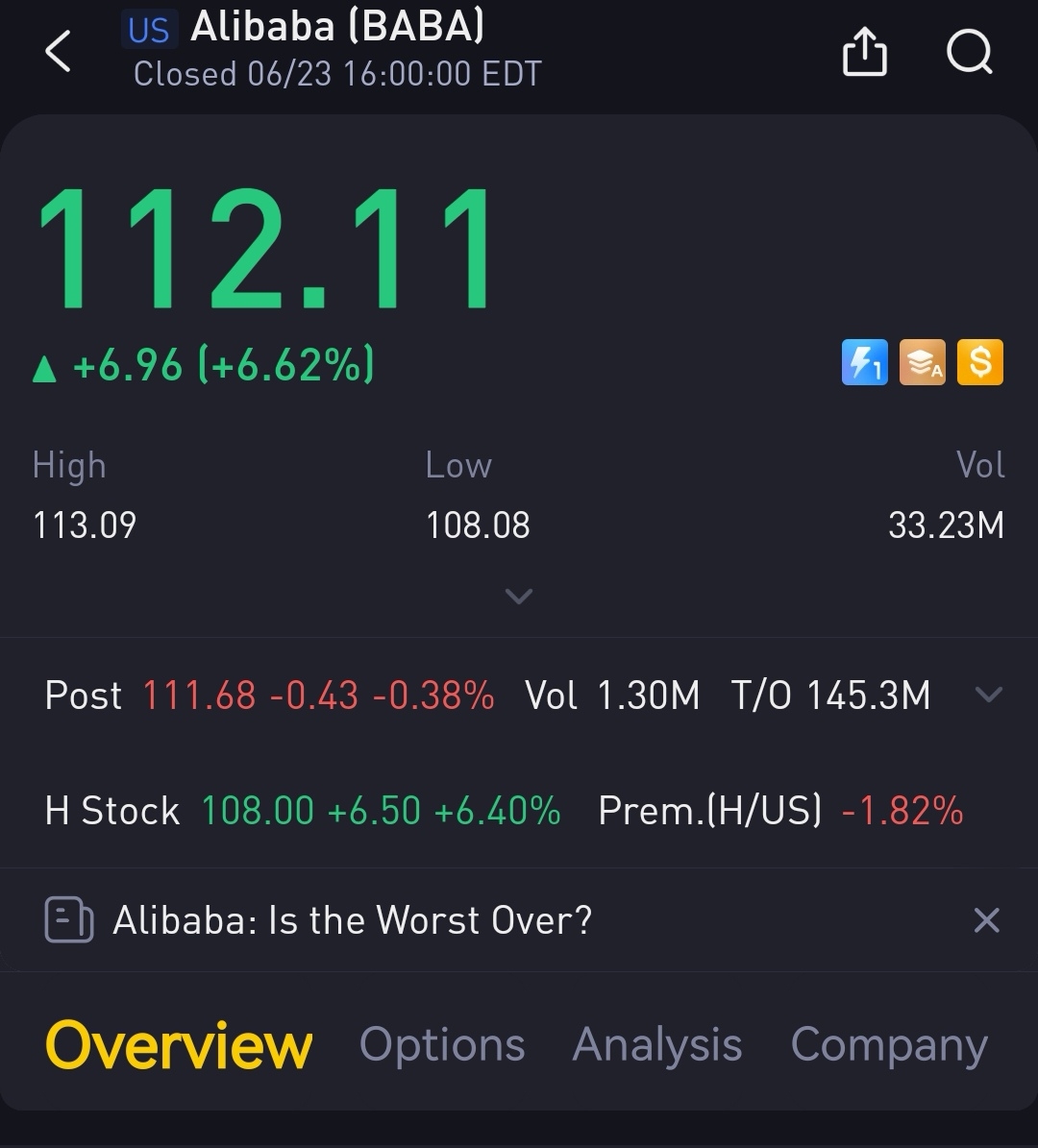The width and height of the screenshot is (1038, 1148).
Task: Switch to the Company tab
Action: tap(889, 1045)
